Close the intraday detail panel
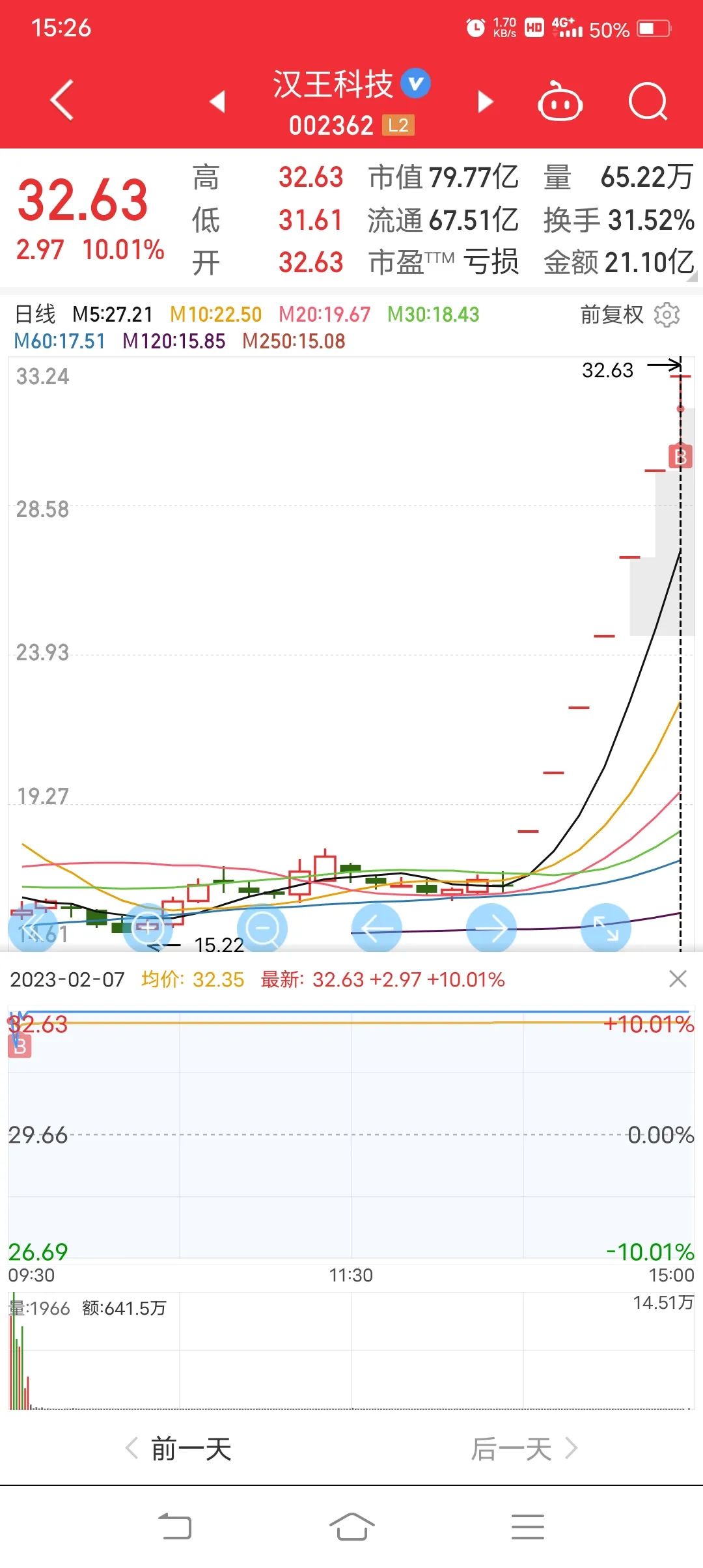703x1568 pixels. [678, 979]
